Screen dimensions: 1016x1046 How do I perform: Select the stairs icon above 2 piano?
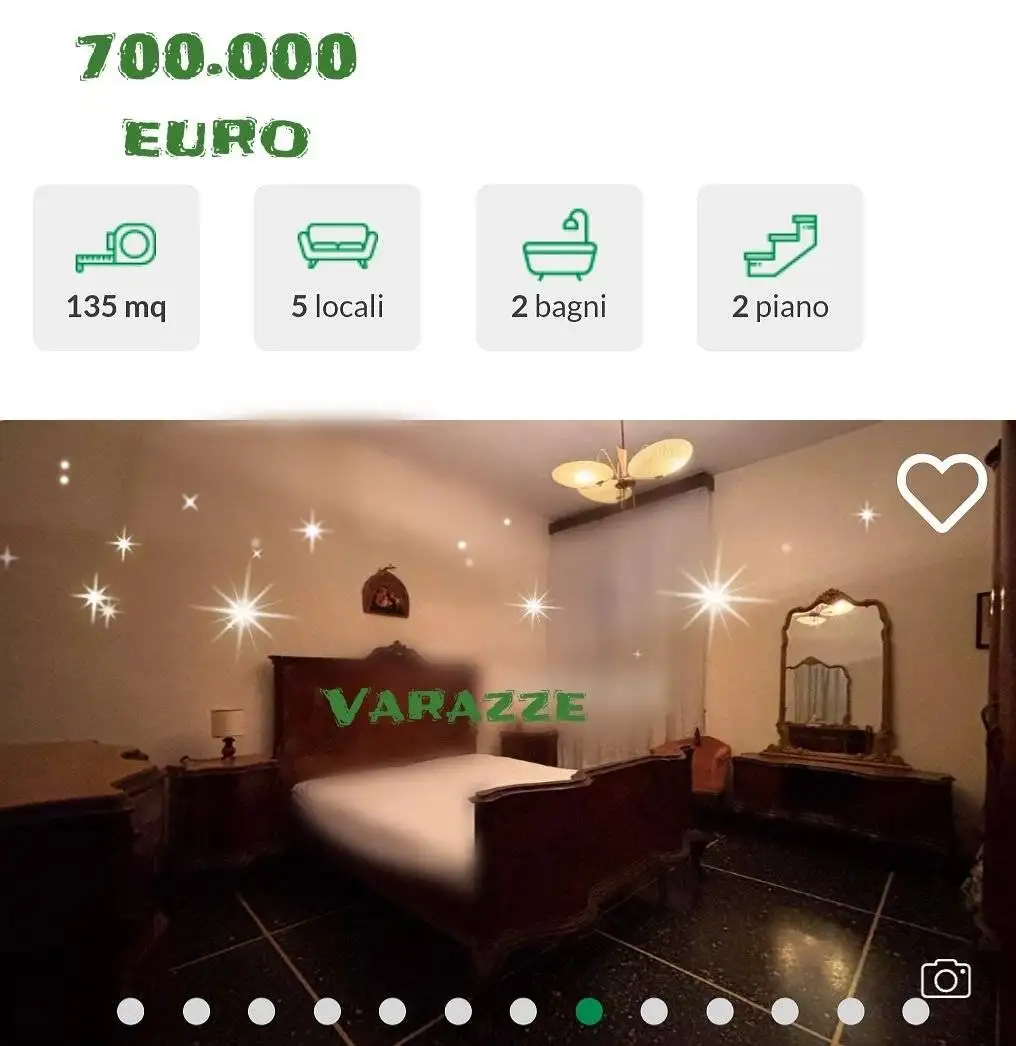780,244
